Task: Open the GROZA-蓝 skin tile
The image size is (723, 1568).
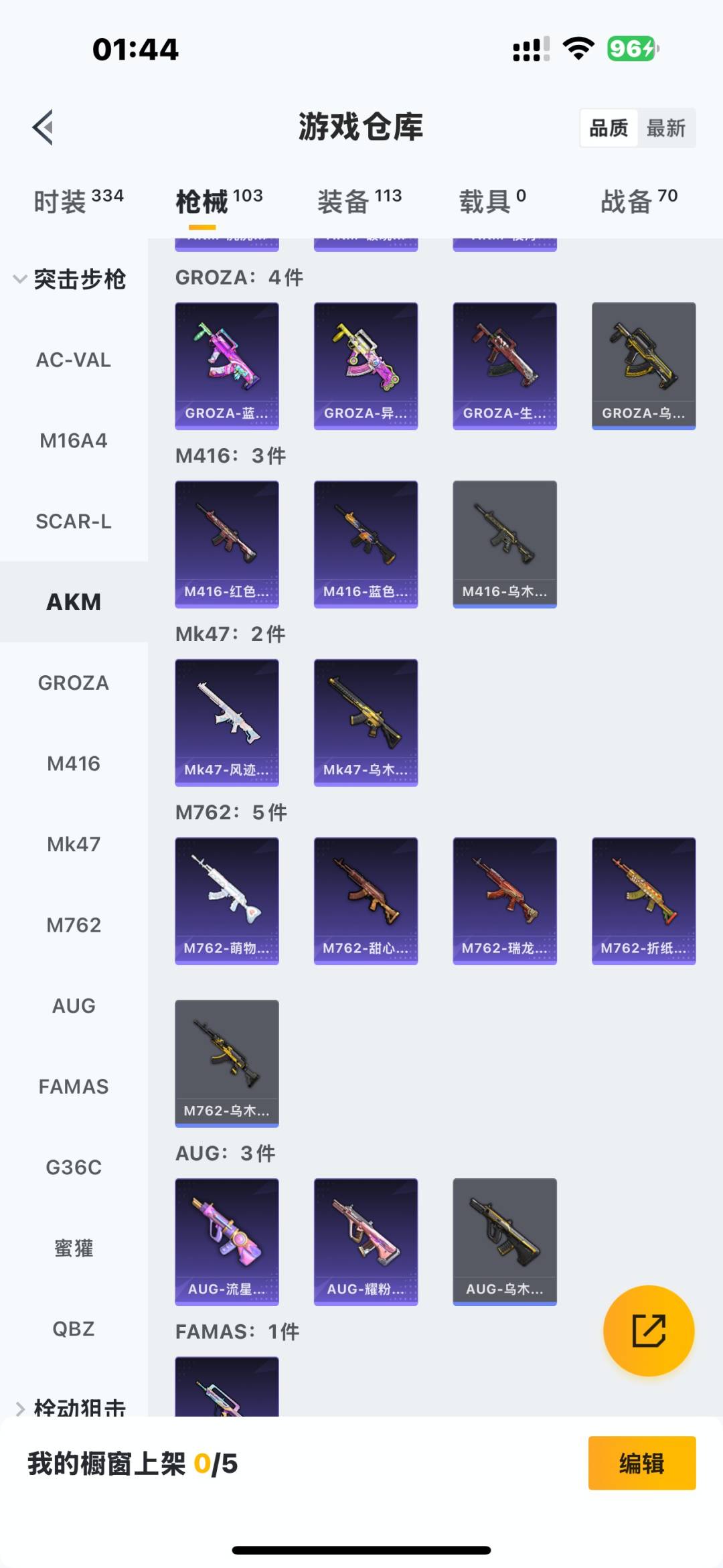Action: (x=227, y=366)
